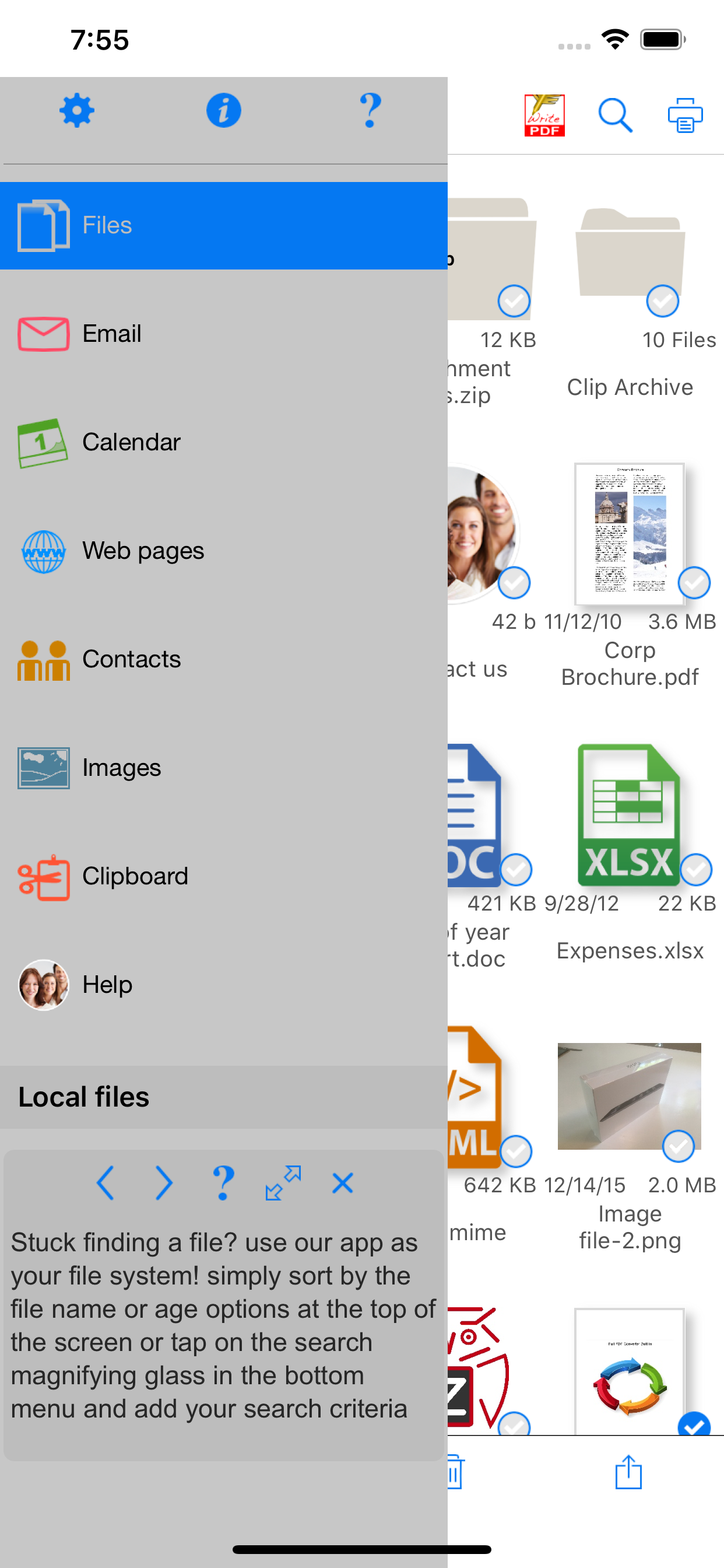Open the Help menu row
The height and width of the screenshot is (1568, 724).
pos(224,985)
